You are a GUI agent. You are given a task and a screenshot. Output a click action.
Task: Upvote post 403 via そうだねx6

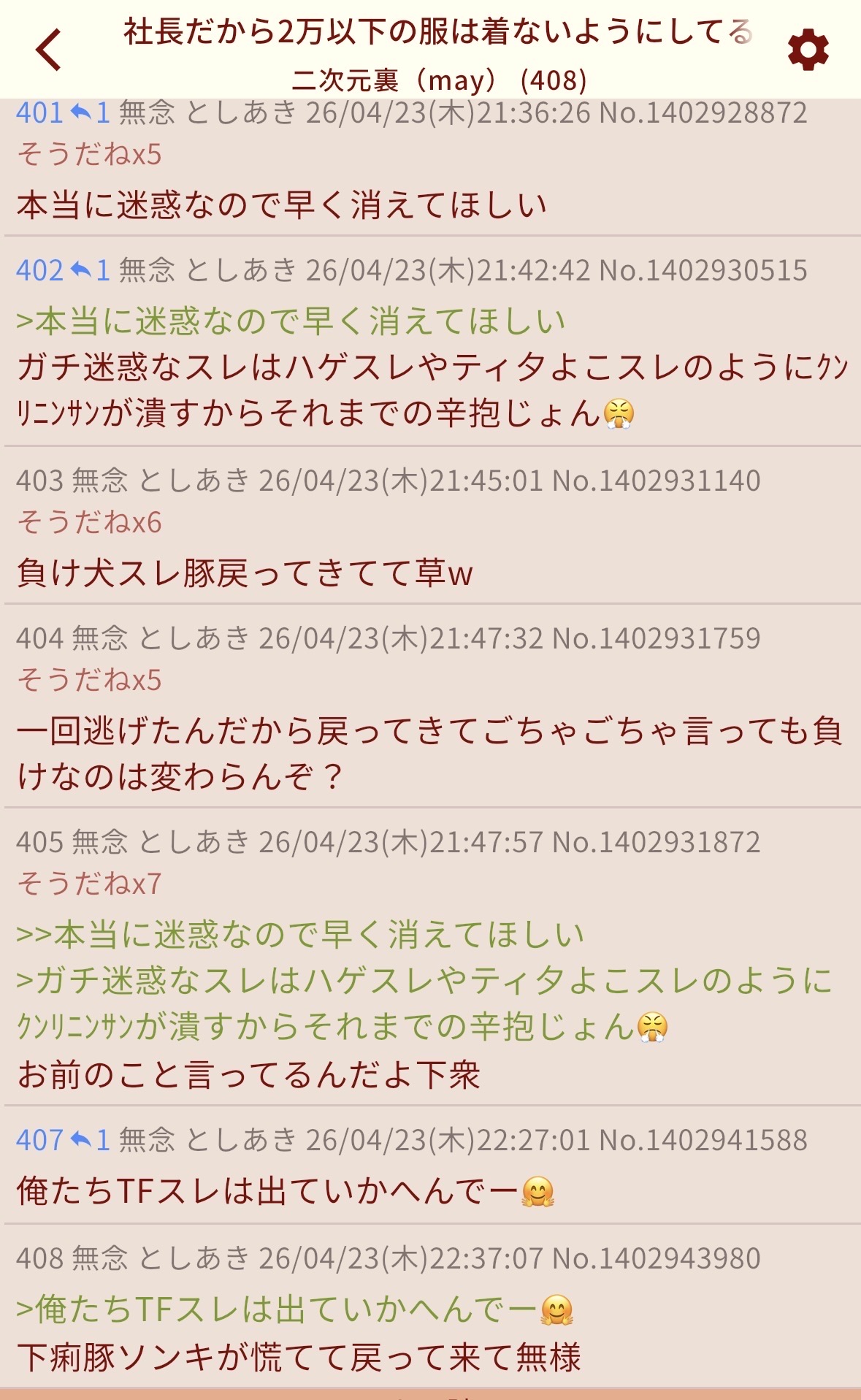point(89,523)
